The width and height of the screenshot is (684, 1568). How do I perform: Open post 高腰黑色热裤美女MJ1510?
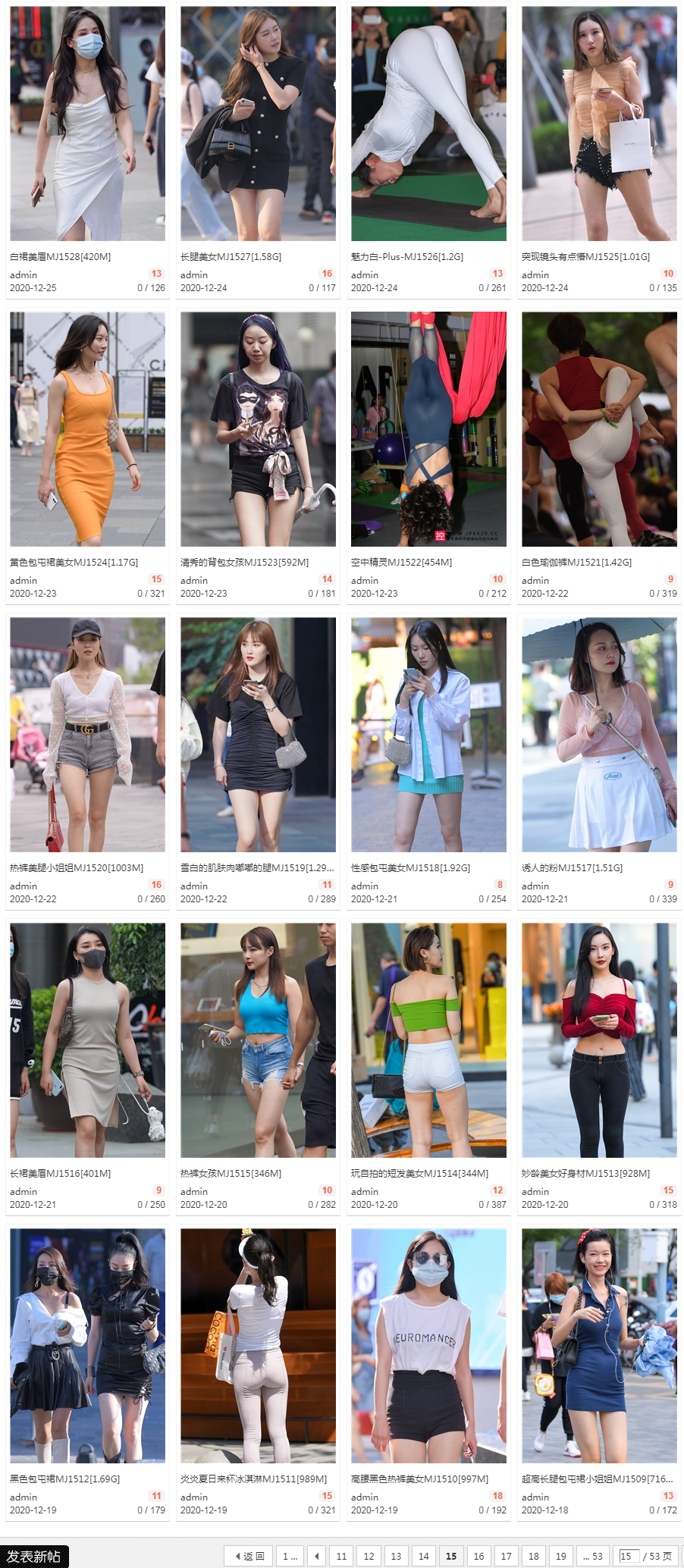419,1479
